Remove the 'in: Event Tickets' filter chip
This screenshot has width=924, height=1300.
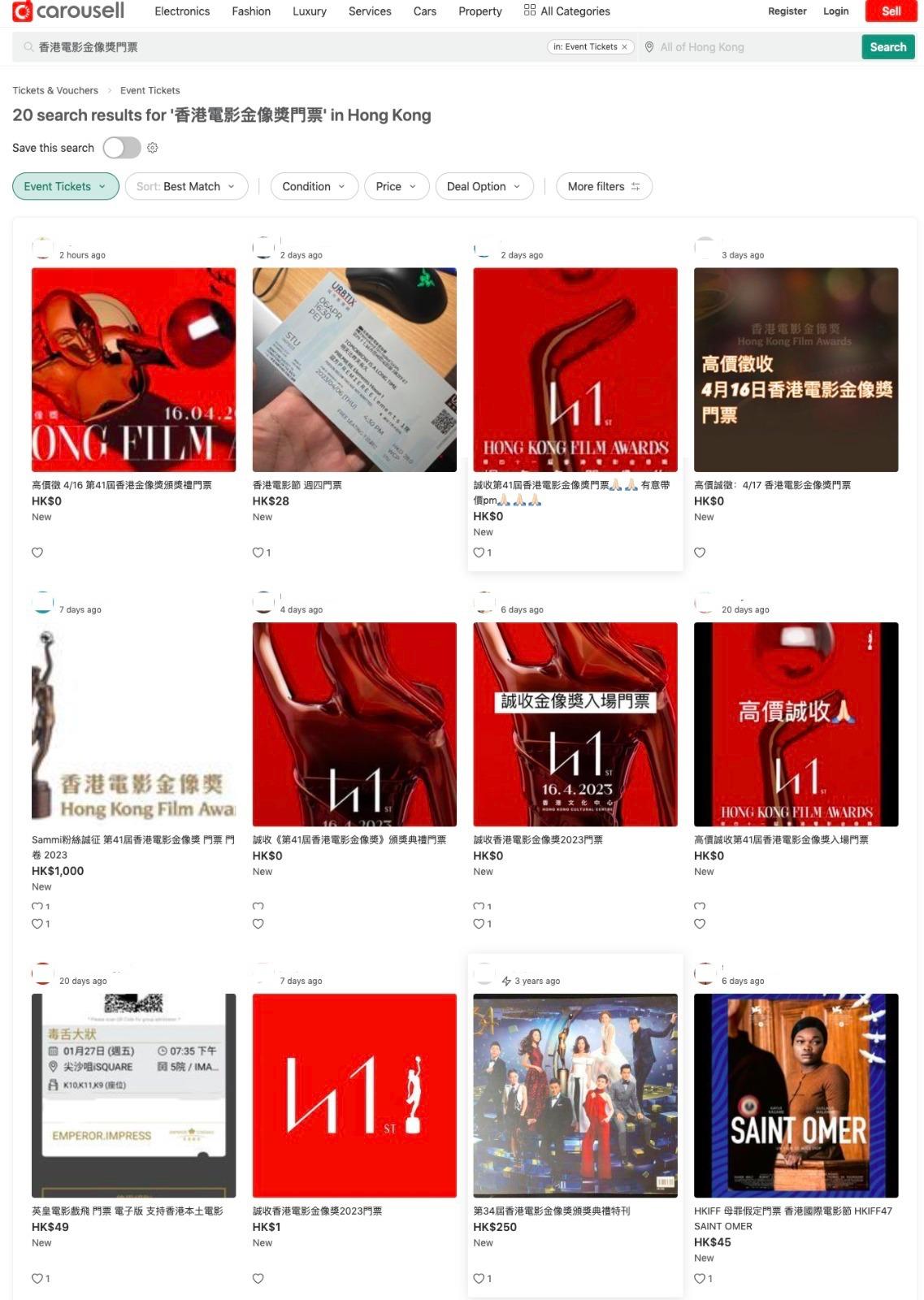(x=624, y=46)
